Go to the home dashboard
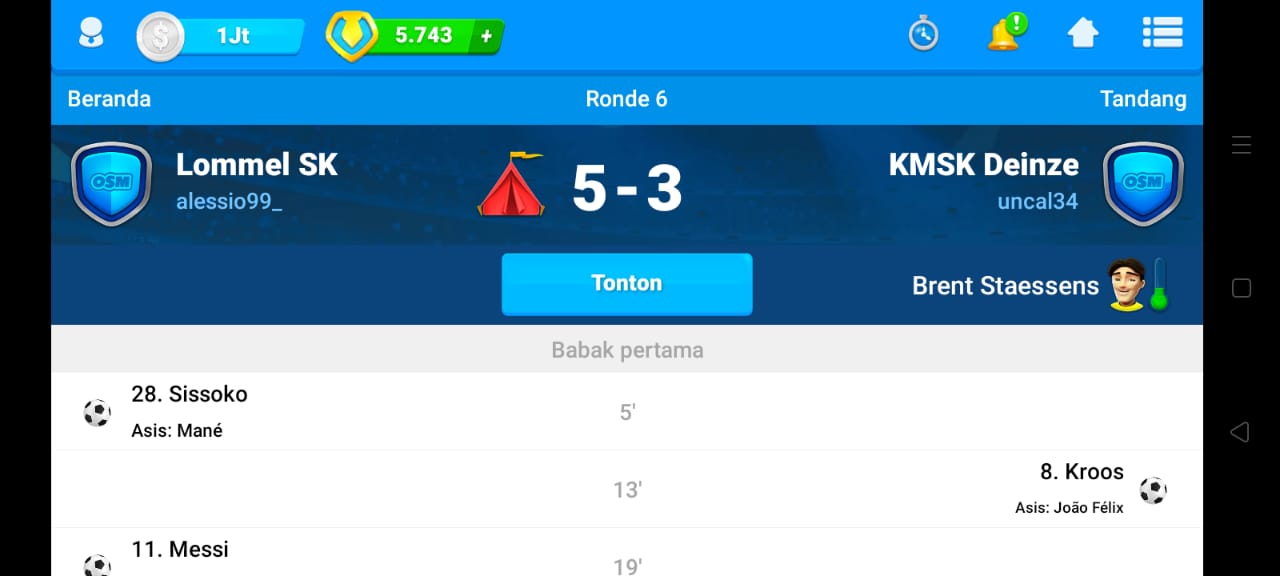This screenshot has height=576, width=1280. click(x=1083, y=34)
